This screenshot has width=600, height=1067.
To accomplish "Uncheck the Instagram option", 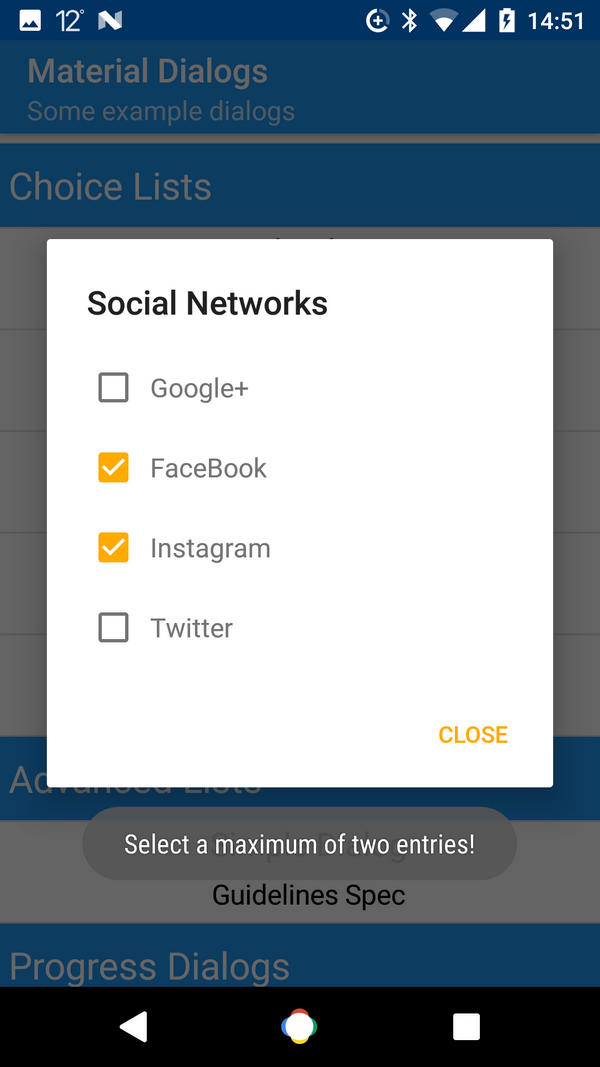I will [114, 548].
